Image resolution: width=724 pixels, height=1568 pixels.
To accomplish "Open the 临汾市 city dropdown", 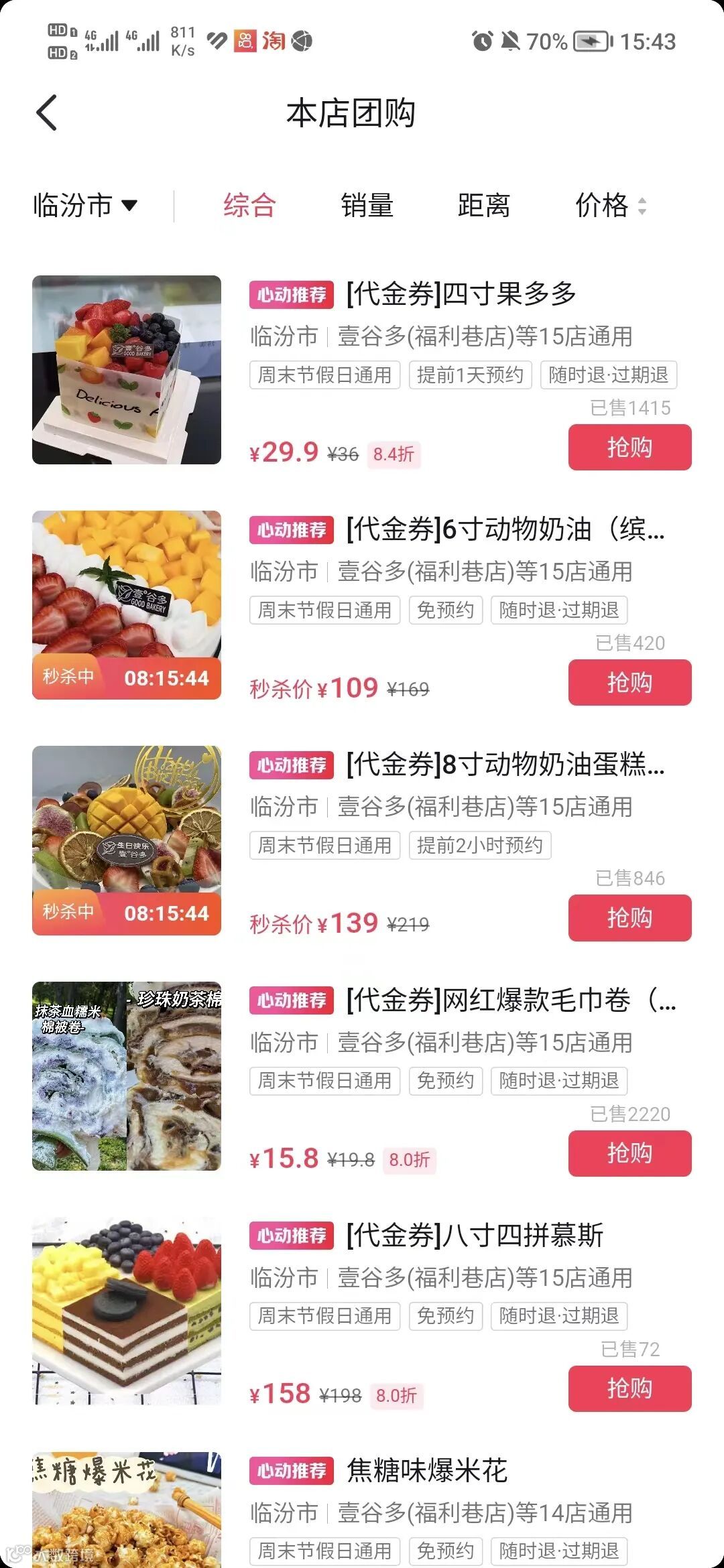I will click(85, 205).
